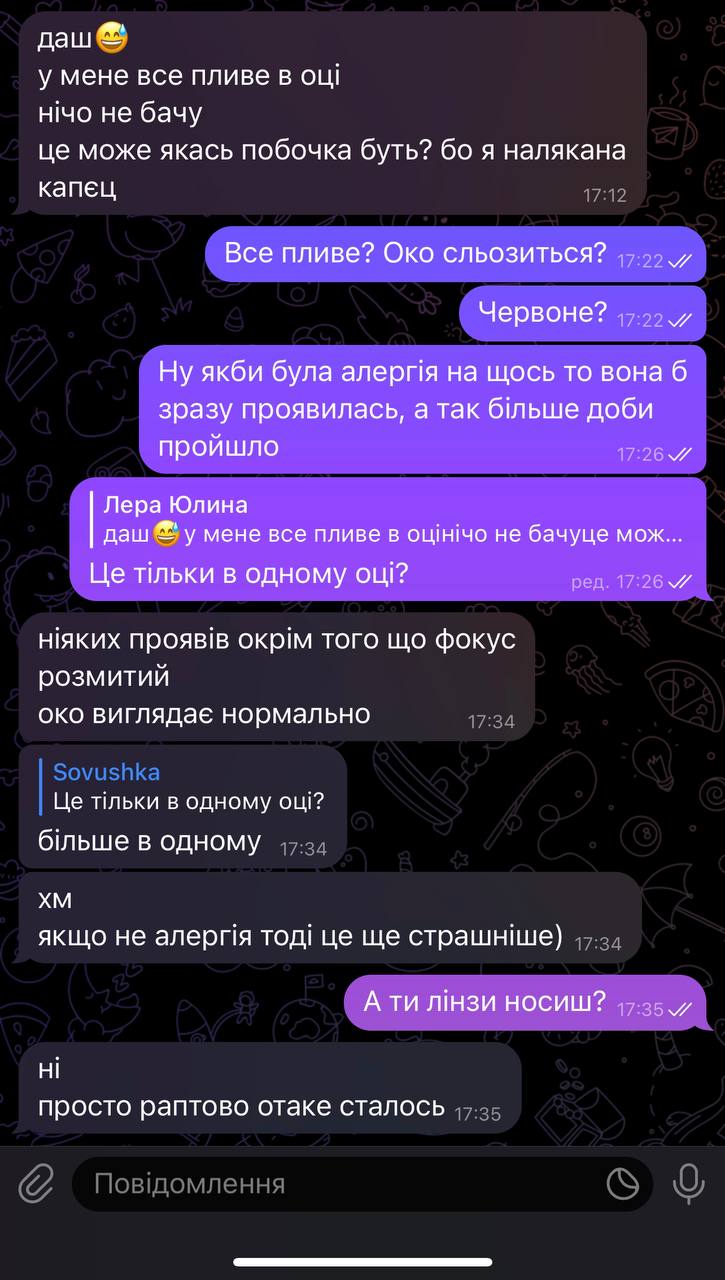Tap the paperclip attach icon
The height and width of the screenshot is (1280, 725).
point(35,1185)
